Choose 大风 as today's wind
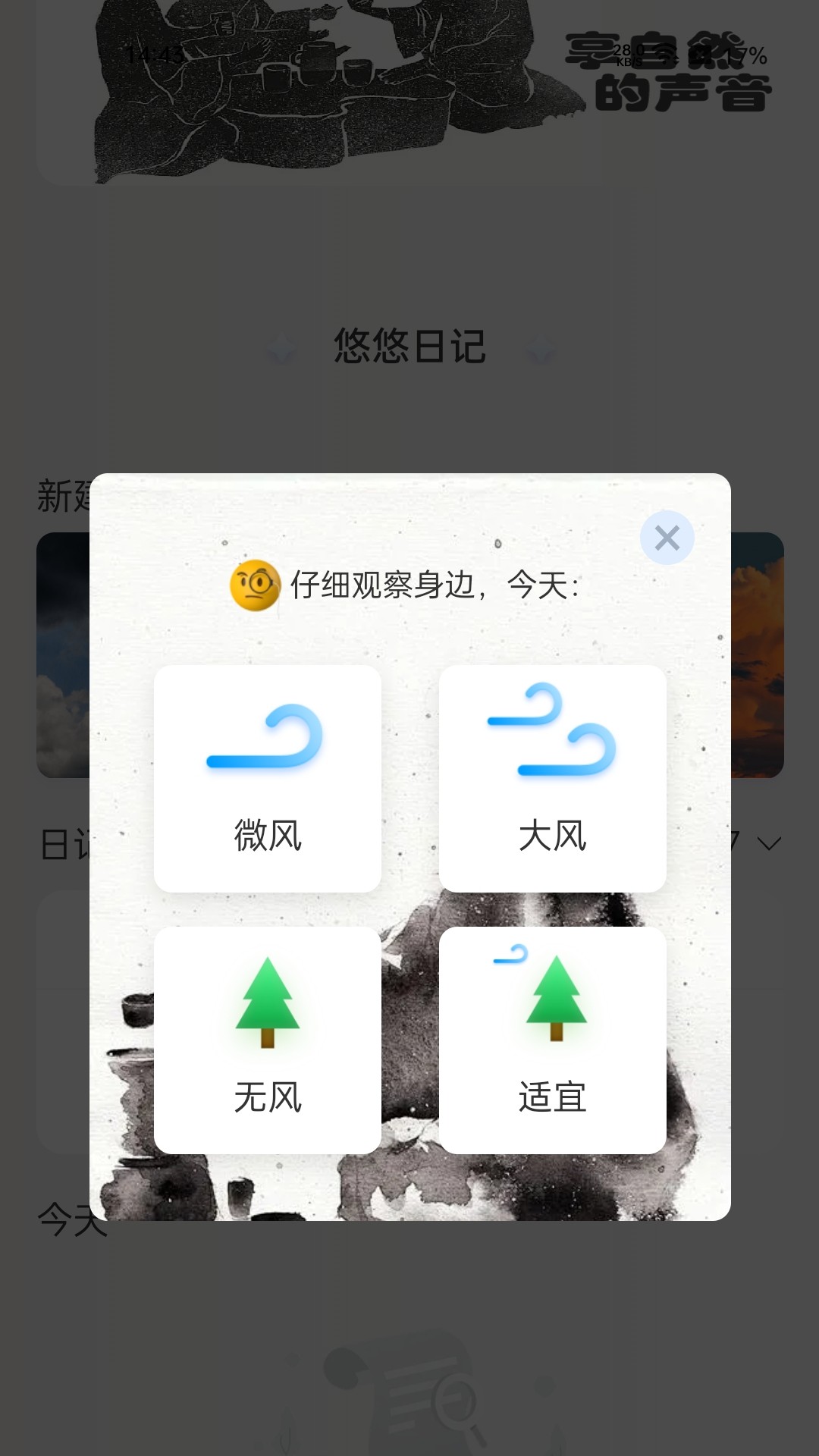This screenshot has width=819, height=1456. [552, 779]
